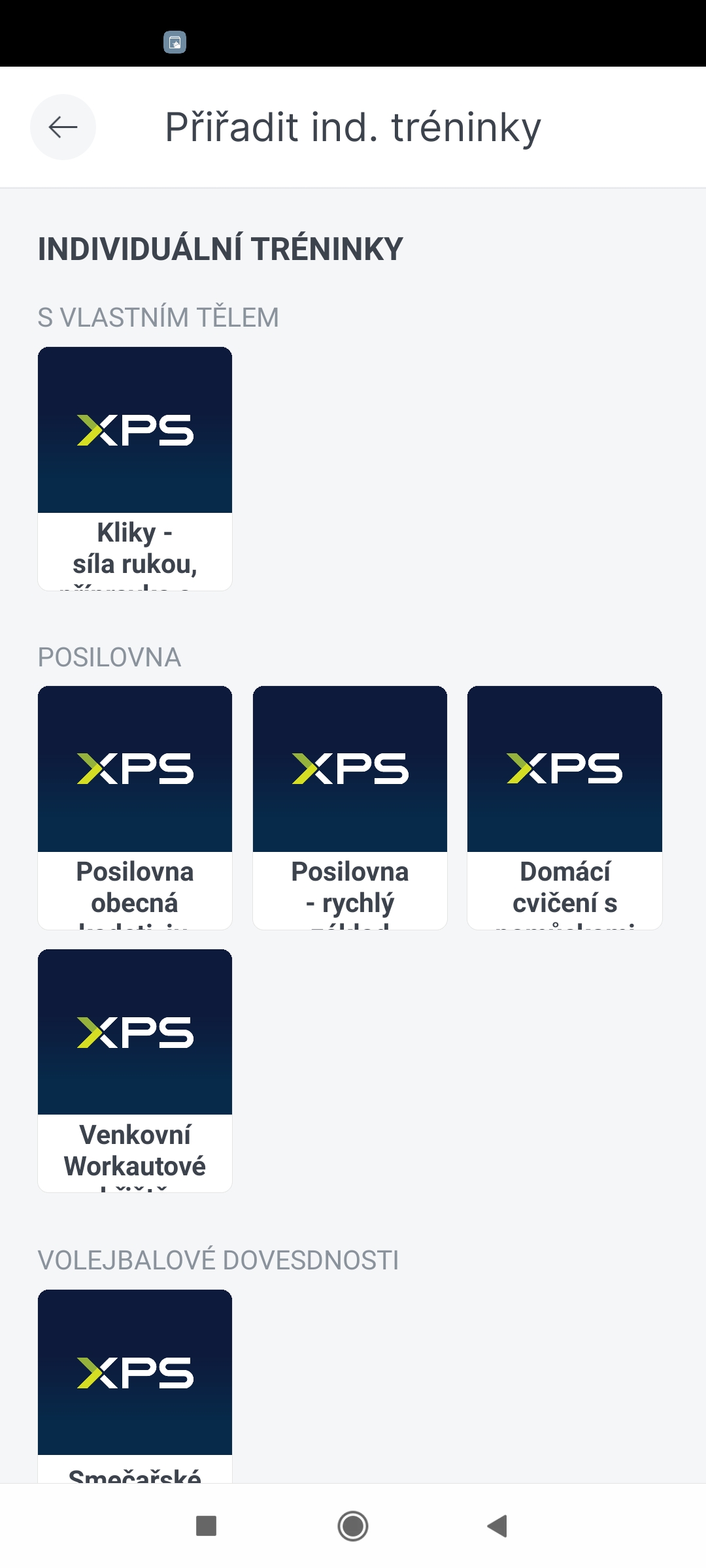The width and height of the screenshot is (706, 1568).
Task: Open the 'Venkovní Workautové' training card
Action: coord(135,1071)
